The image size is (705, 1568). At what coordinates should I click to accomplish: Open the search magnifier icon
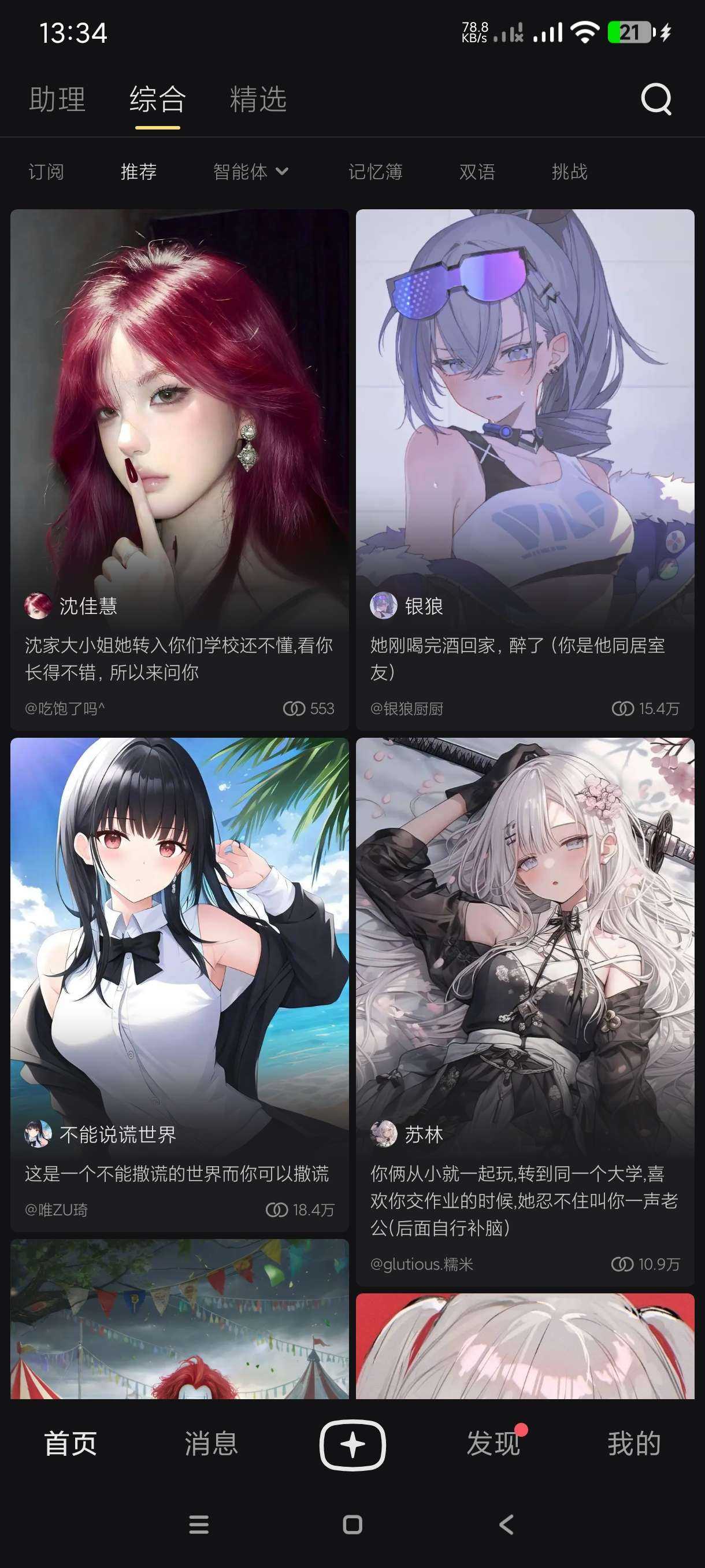click(x=656, y=99)
